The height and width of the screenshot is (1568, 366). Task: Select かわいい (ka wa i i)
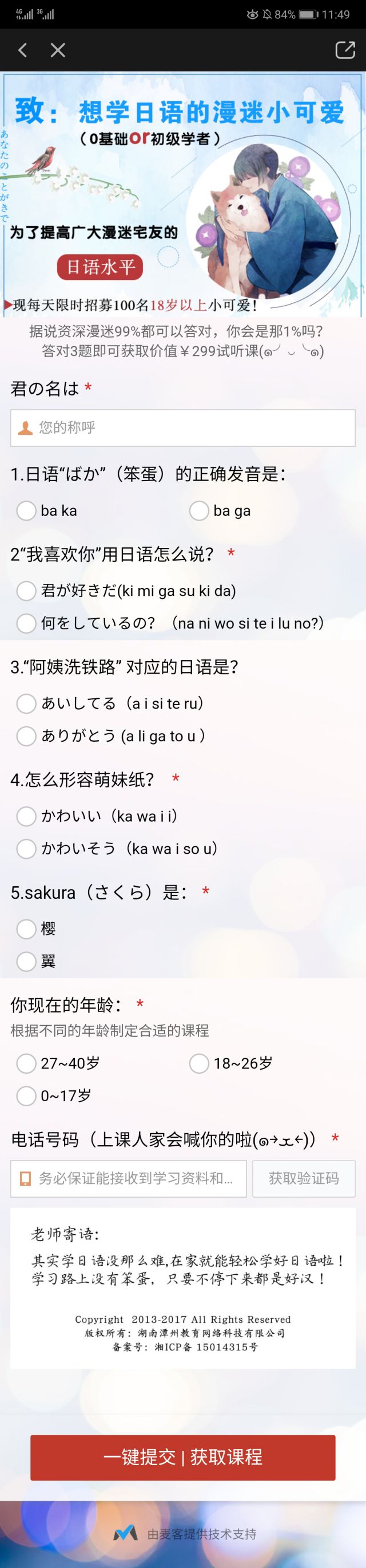coord(26,815)
